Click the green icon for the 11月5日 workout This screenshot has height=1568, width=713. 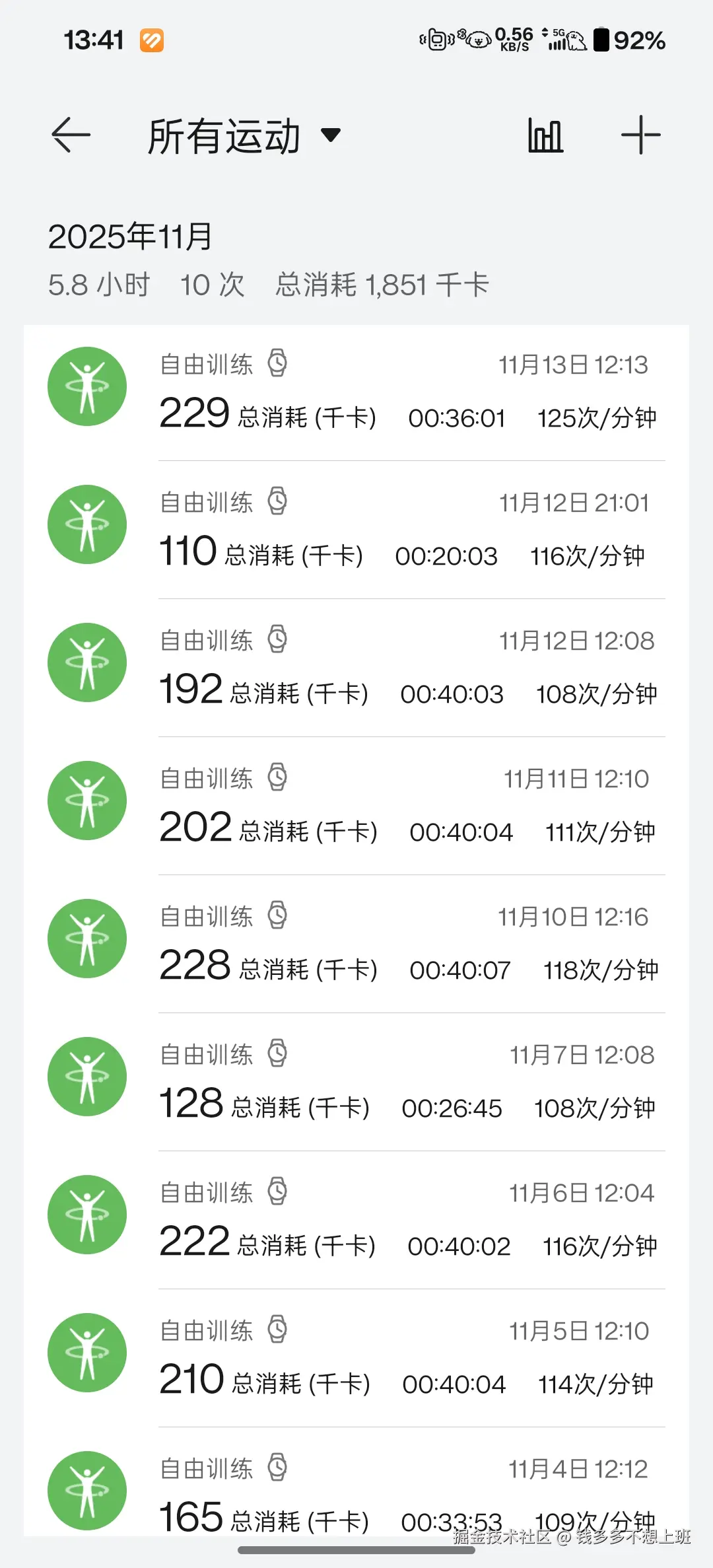click(x=86, y=1353)
